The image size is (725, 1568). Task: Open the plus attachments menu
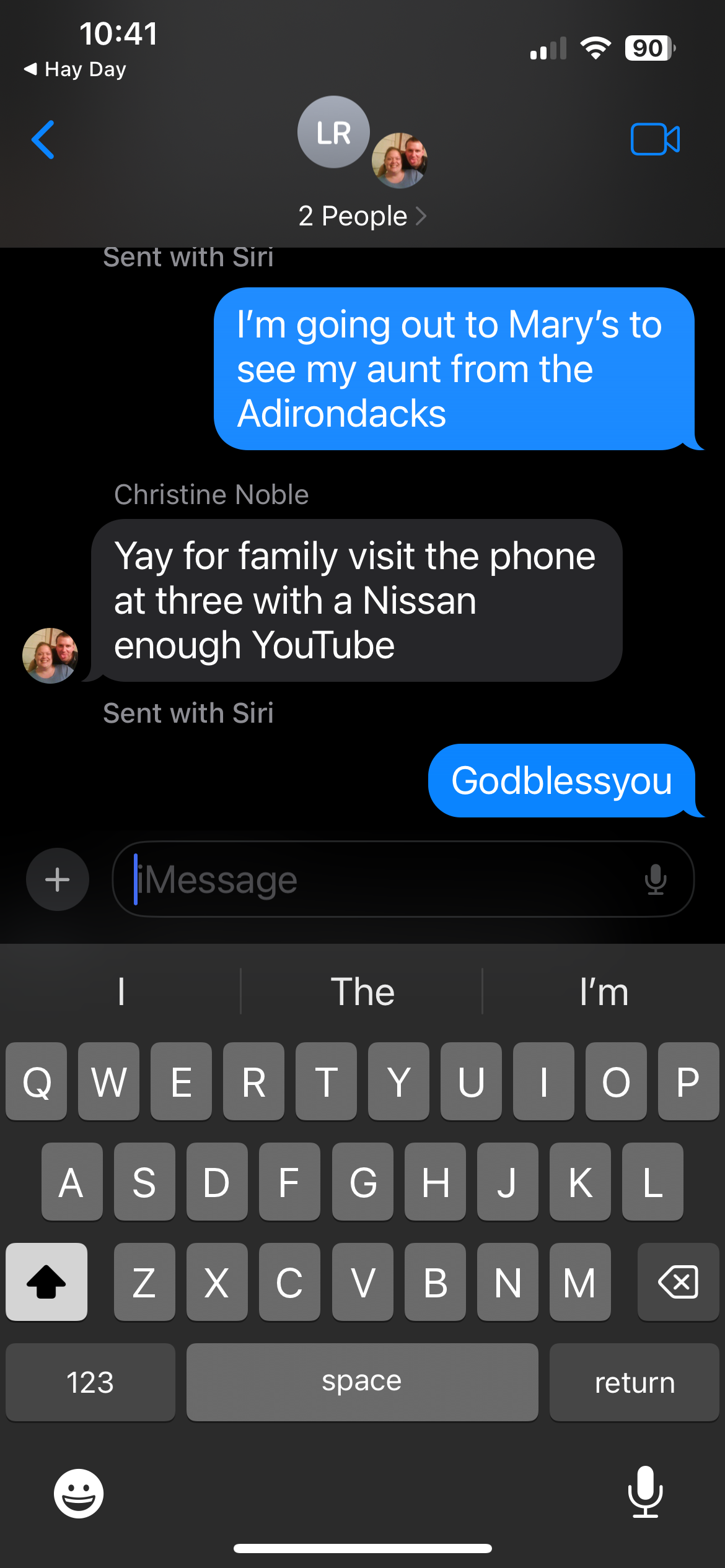coord(58,879)
